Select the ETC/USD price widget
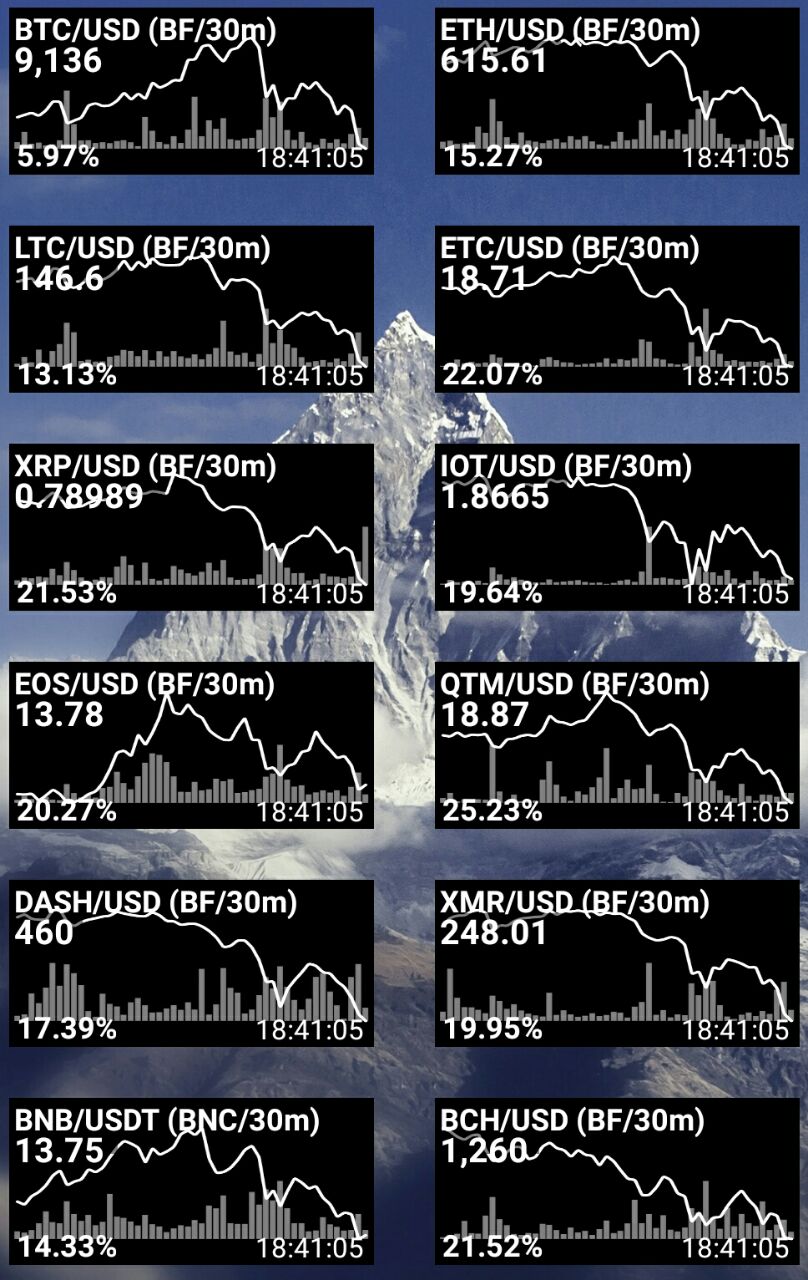808x1280 pixels. (616, 309)
